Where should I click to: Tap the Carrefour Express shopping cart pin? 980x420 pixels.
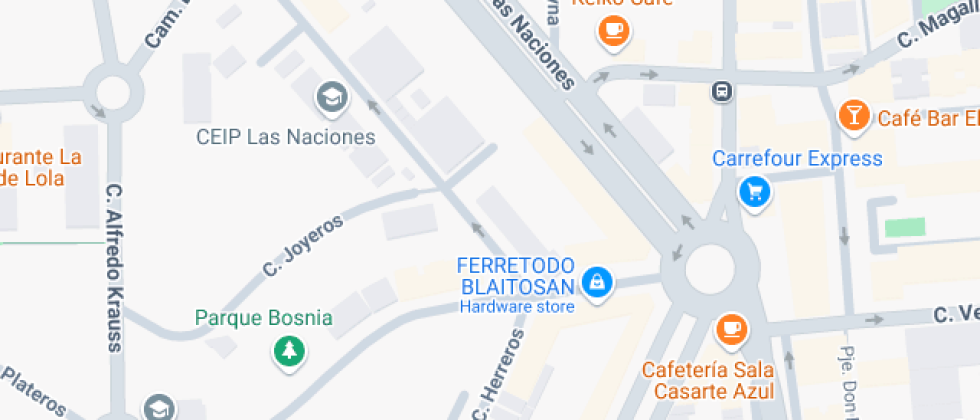pyautogui.click(x=754, y=192)
